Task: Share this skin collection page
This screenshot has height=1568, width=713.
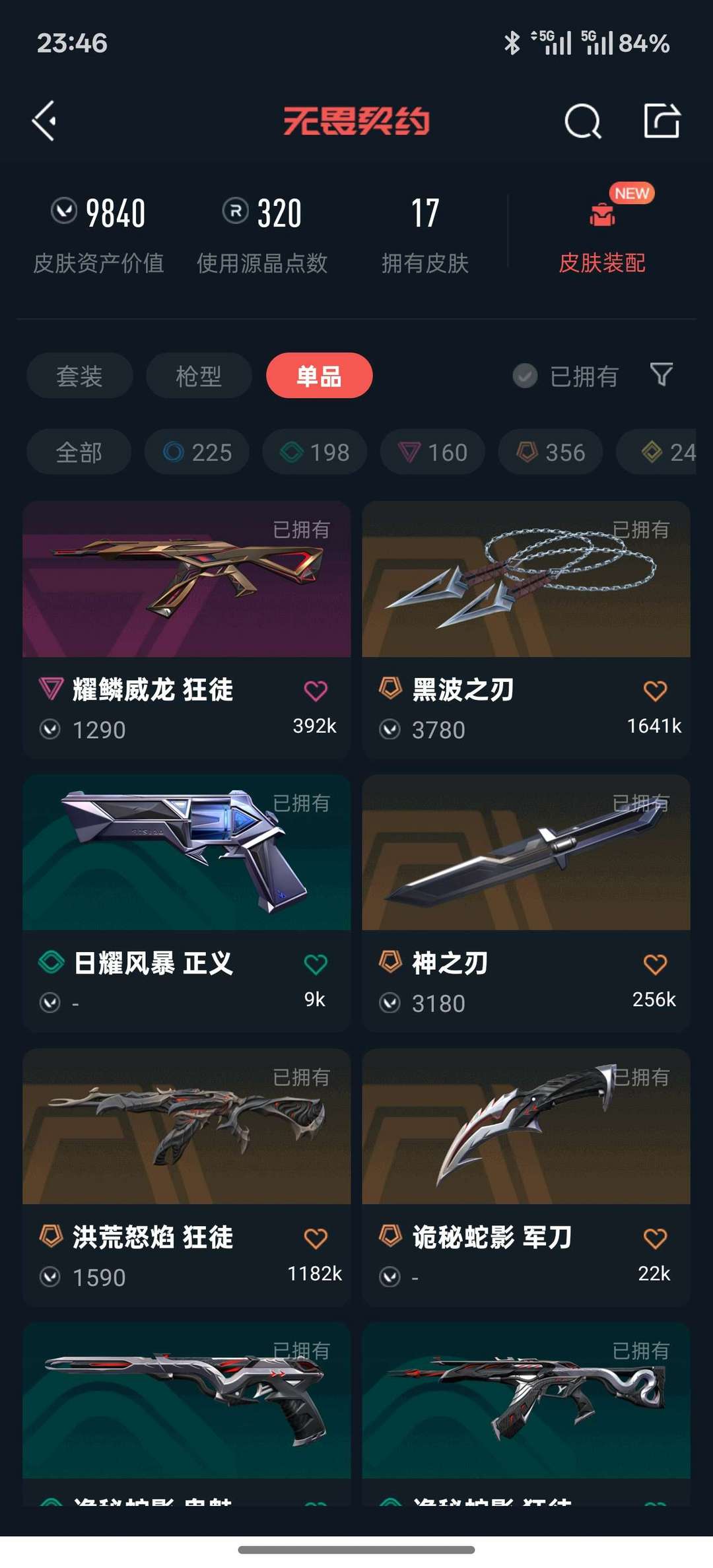Action: [662, 121]
